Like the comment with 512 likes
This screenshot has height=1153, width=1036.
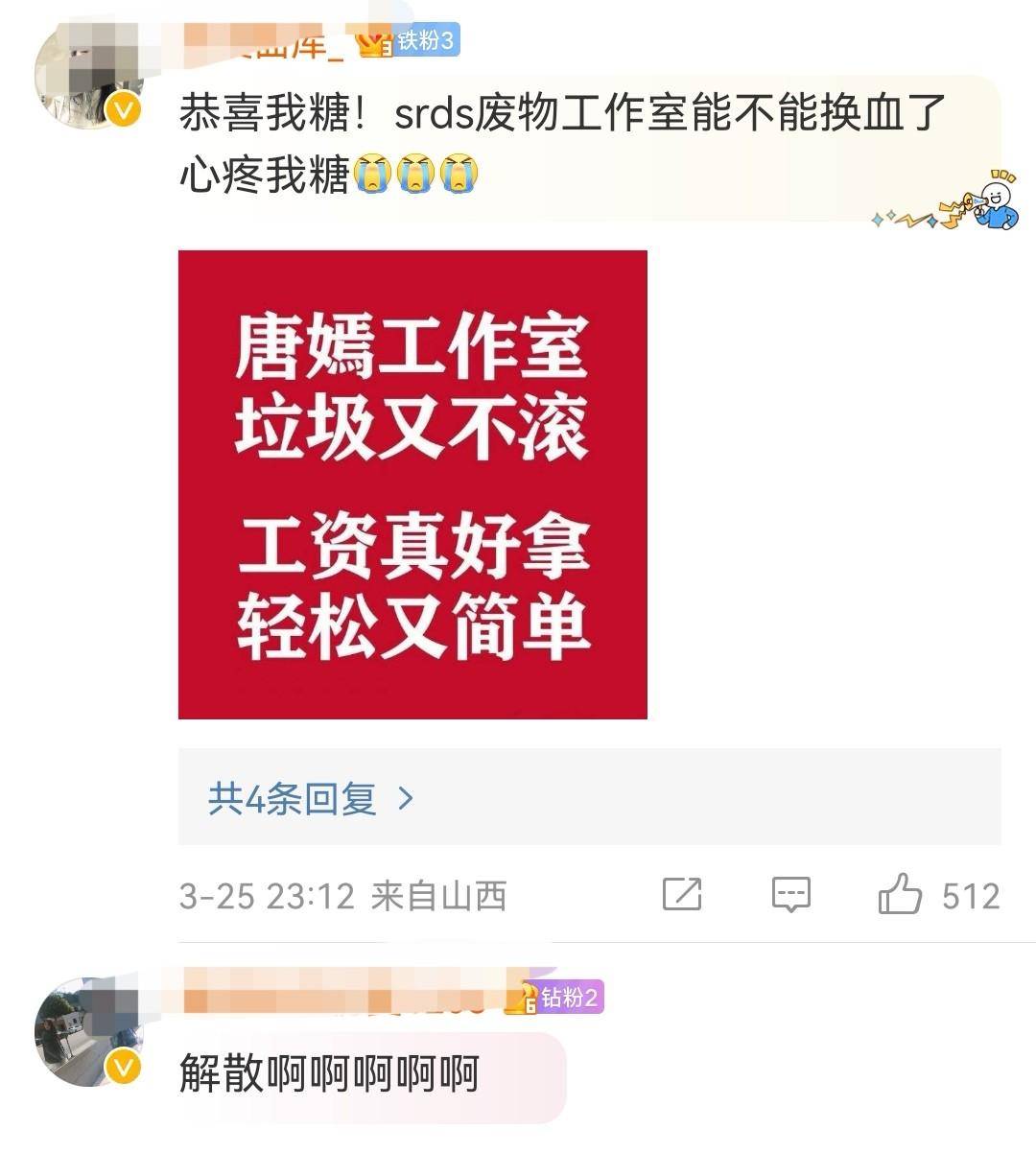tap(900, 894)
